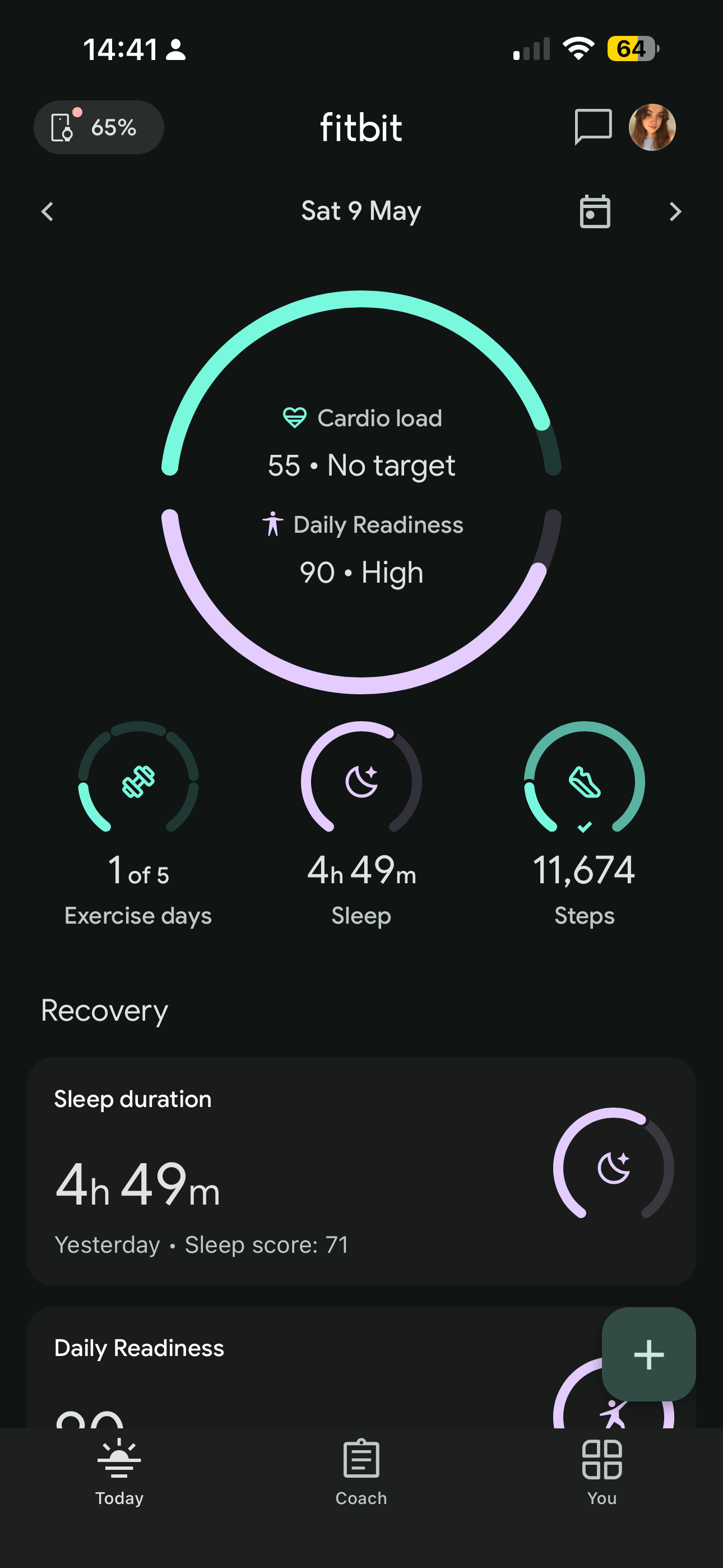
Task: Open the messages inbox icon
Action: tap(593, 127)
